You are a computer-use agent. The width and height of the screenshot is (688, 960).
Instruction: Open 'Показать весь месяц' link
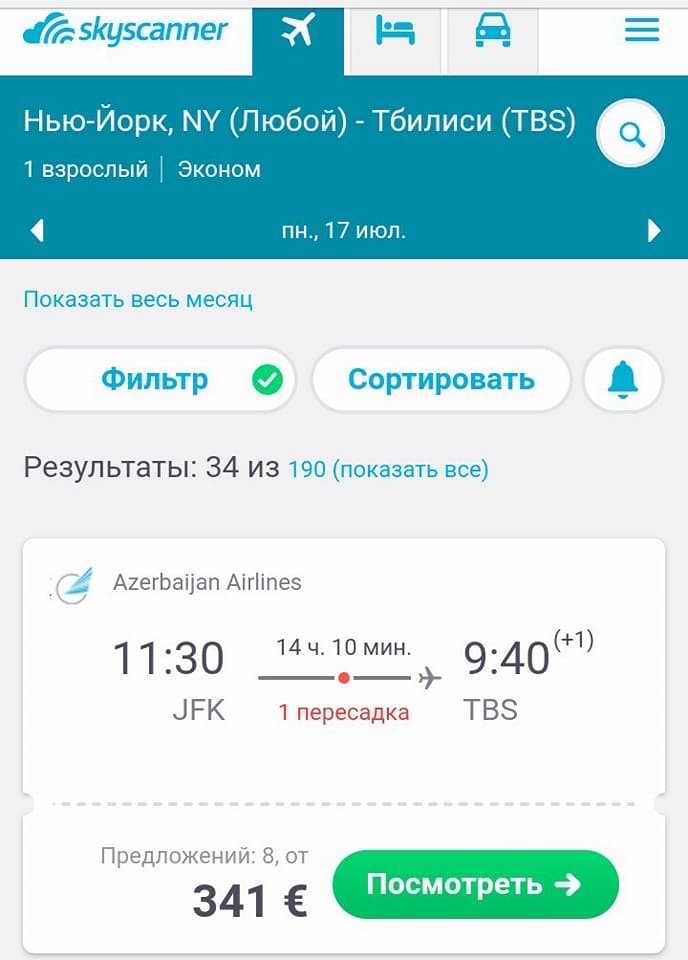click(x=138, y=299)
